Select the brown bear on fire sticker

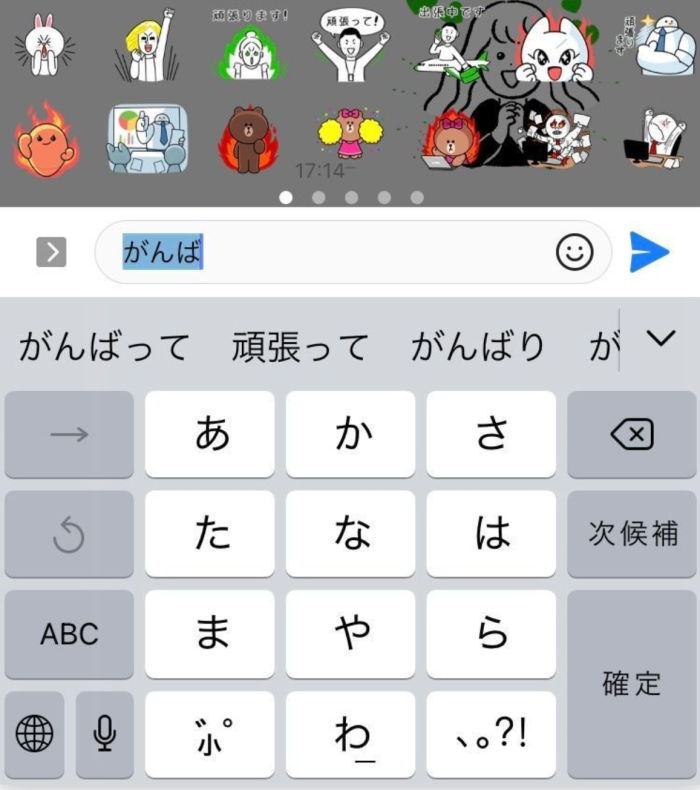(246, 138)
